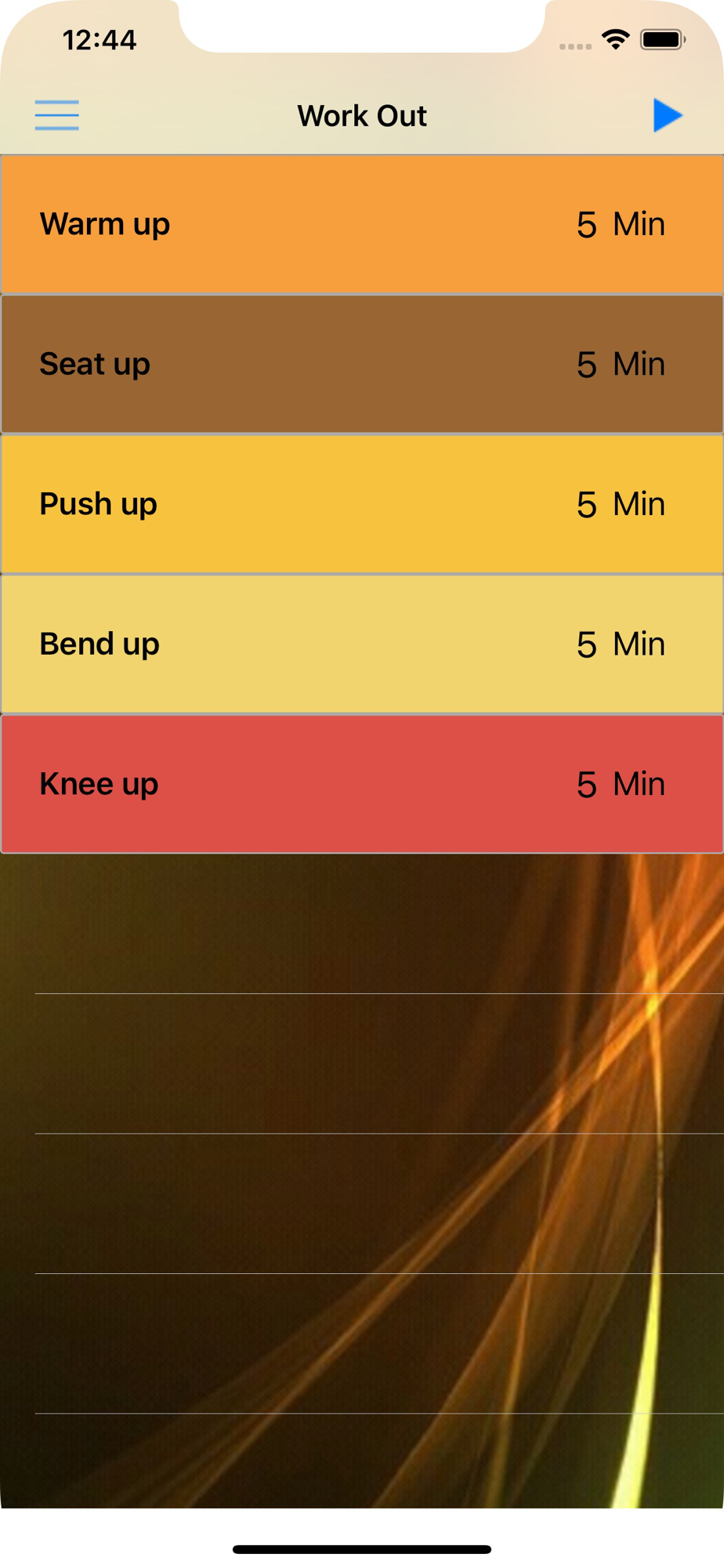Viewport: 724px width, 1568px height.
Task: Open the Warm up exercise row
Action: tap(362, 224)
